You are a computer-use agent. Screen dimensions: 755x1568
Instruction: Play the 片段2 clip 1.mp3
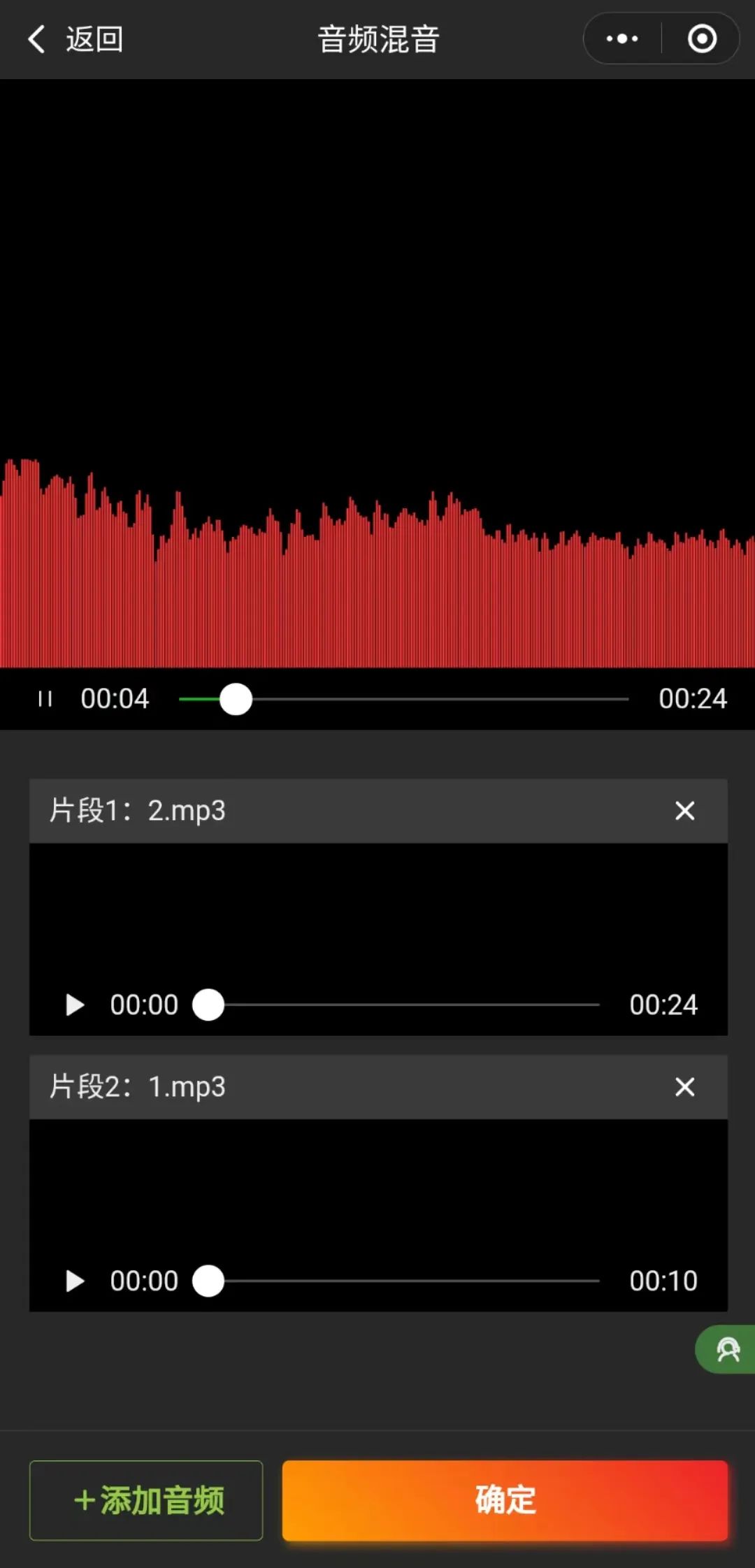[x=74, y=1280]
